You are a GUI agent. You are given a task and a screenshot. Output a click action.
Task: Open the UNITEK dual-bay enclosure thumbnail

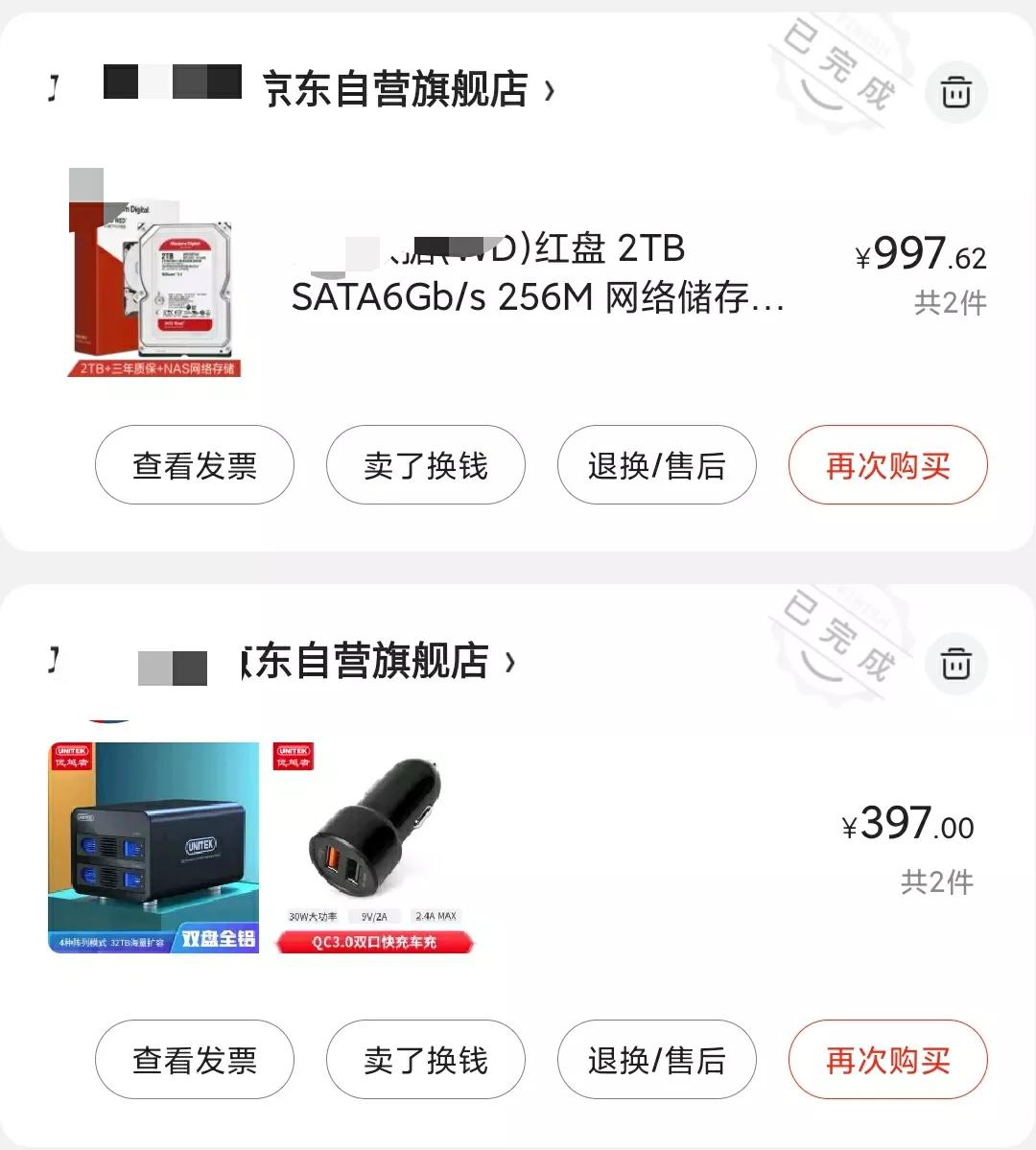[153, 844]
